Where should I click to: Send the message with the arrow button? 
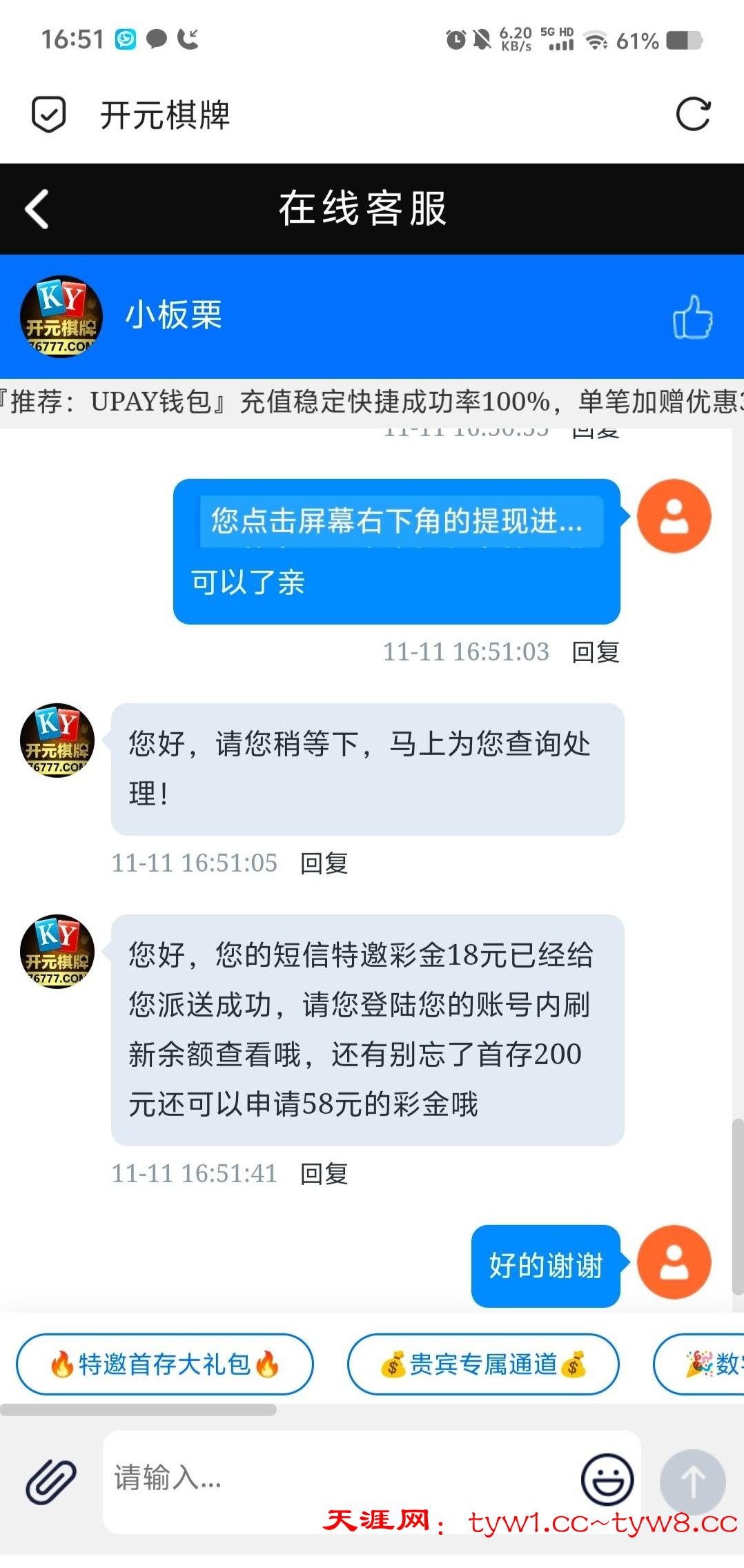[692, 1482]
